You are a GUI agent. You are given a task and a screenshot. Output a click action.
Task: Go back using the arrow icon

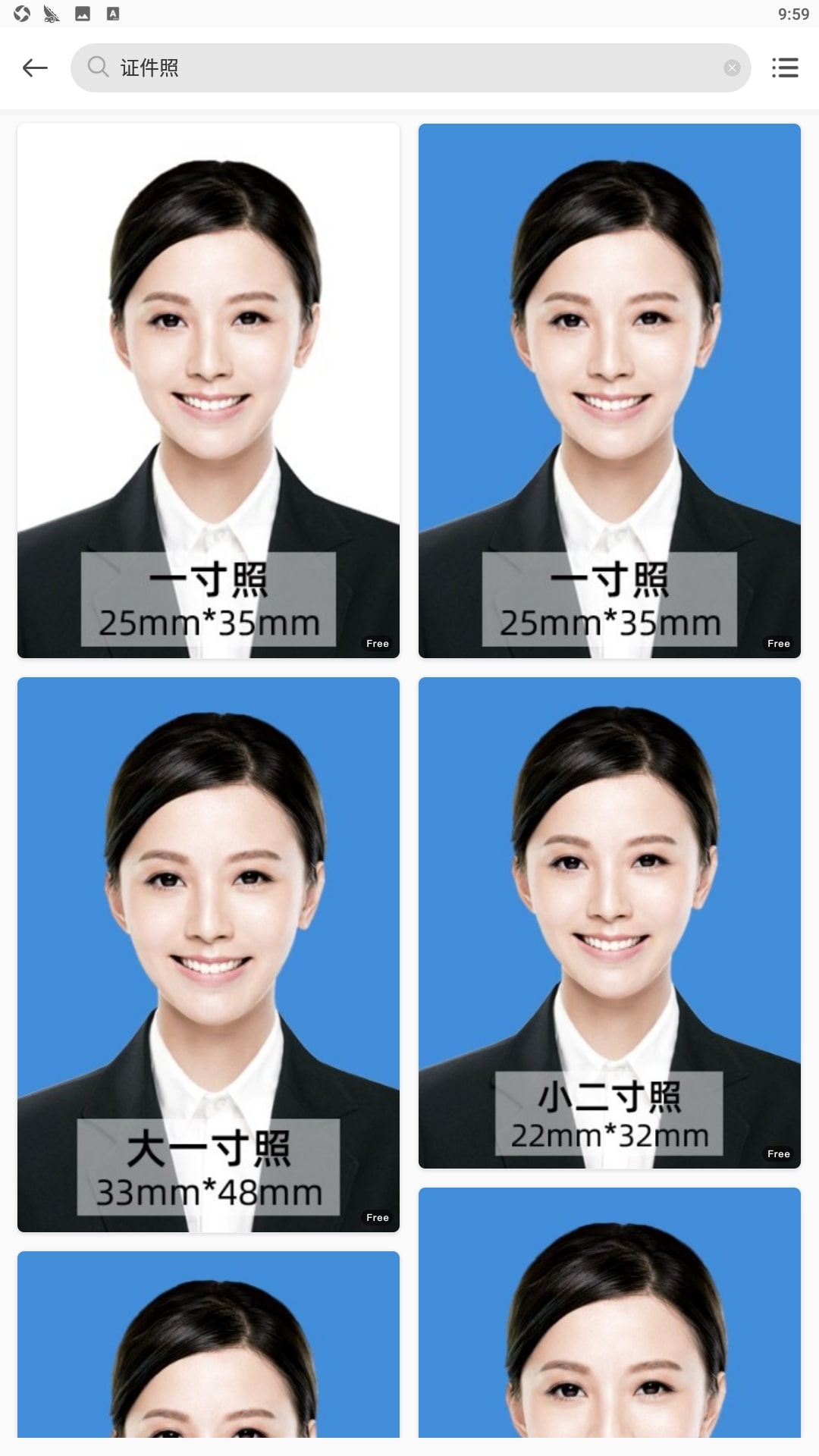point(35,68)
